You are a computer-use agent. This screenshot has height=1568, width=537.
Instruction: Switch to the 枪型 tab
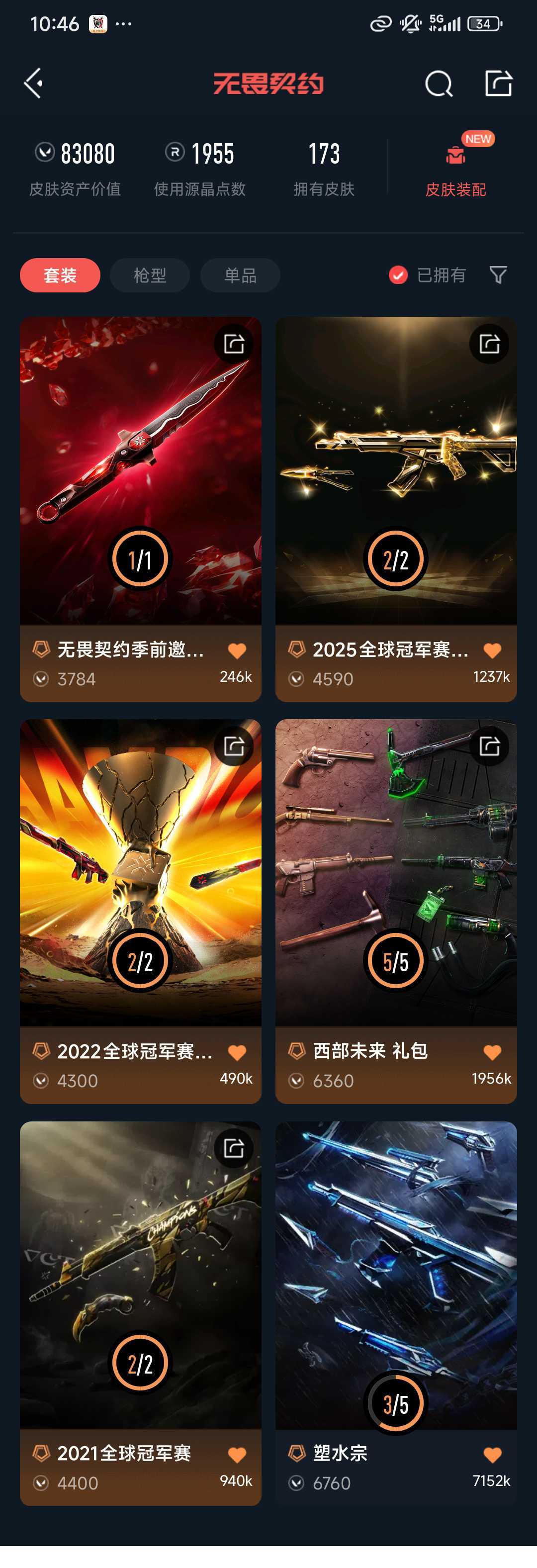click(149, 275)
